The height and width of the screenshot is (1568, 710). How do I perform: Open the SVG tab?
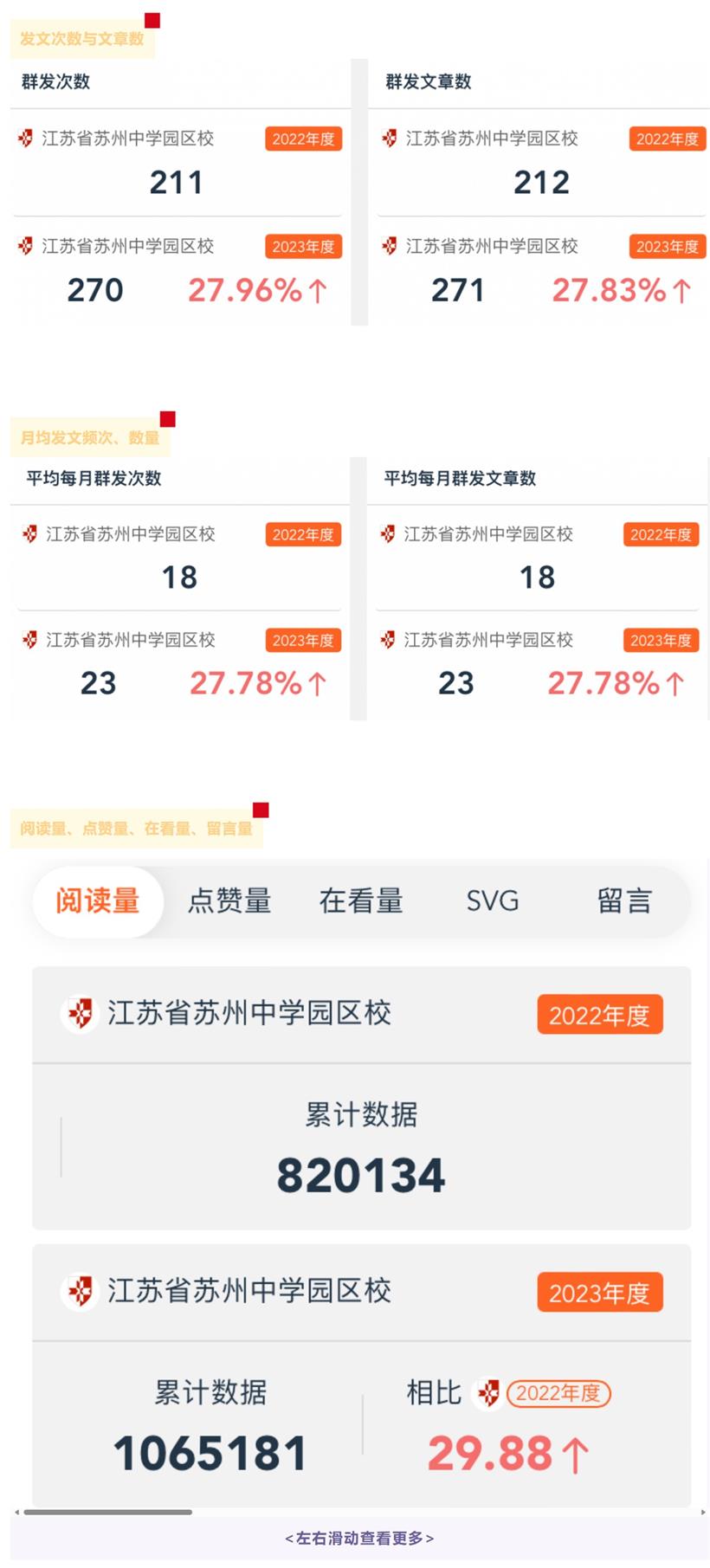pyautogui.click(x=493, y=901)
